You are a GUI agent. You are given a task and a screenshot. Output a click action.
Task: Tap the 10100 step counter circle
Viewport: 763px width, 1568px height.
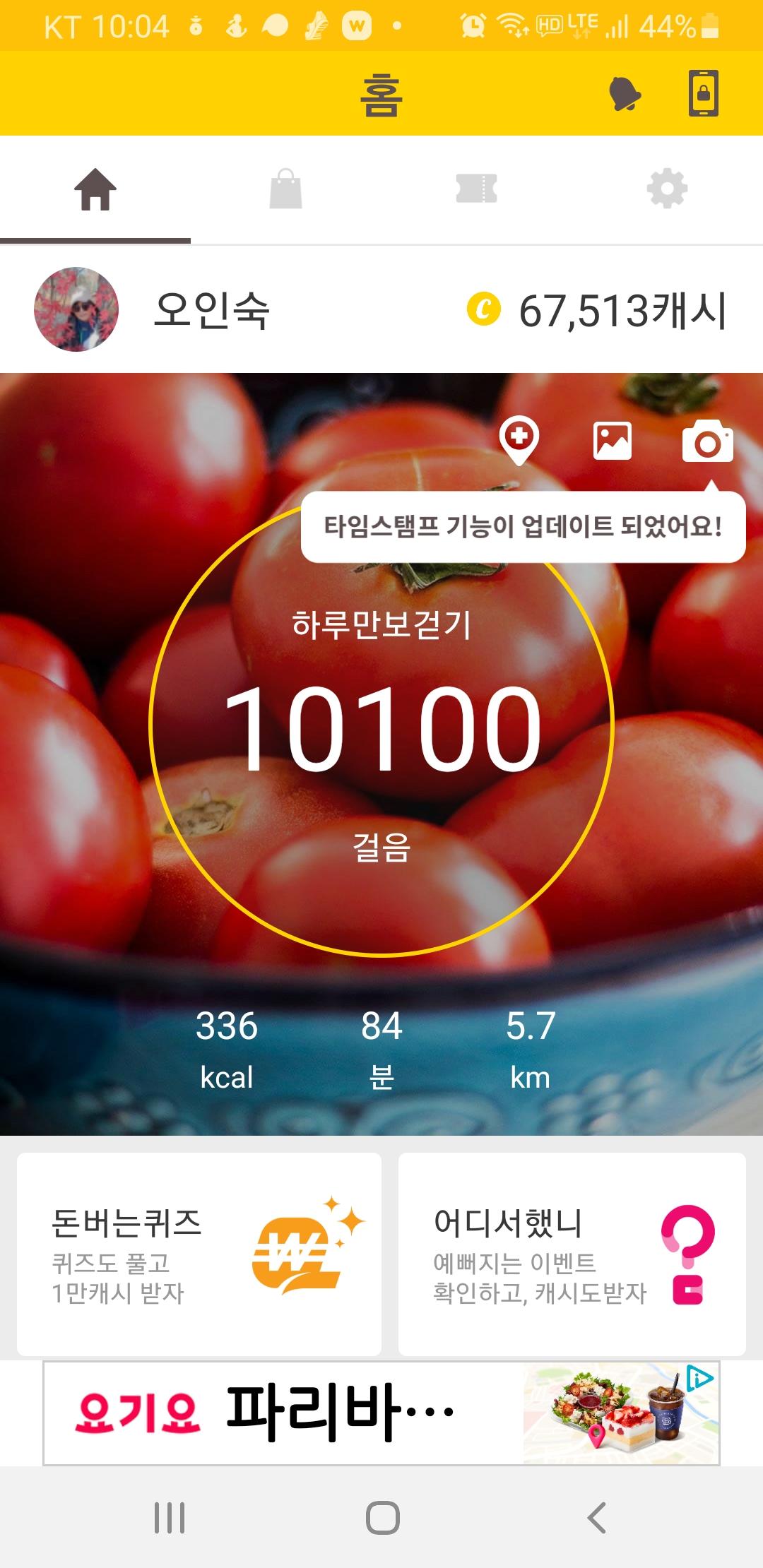click(x=381, y=727)
